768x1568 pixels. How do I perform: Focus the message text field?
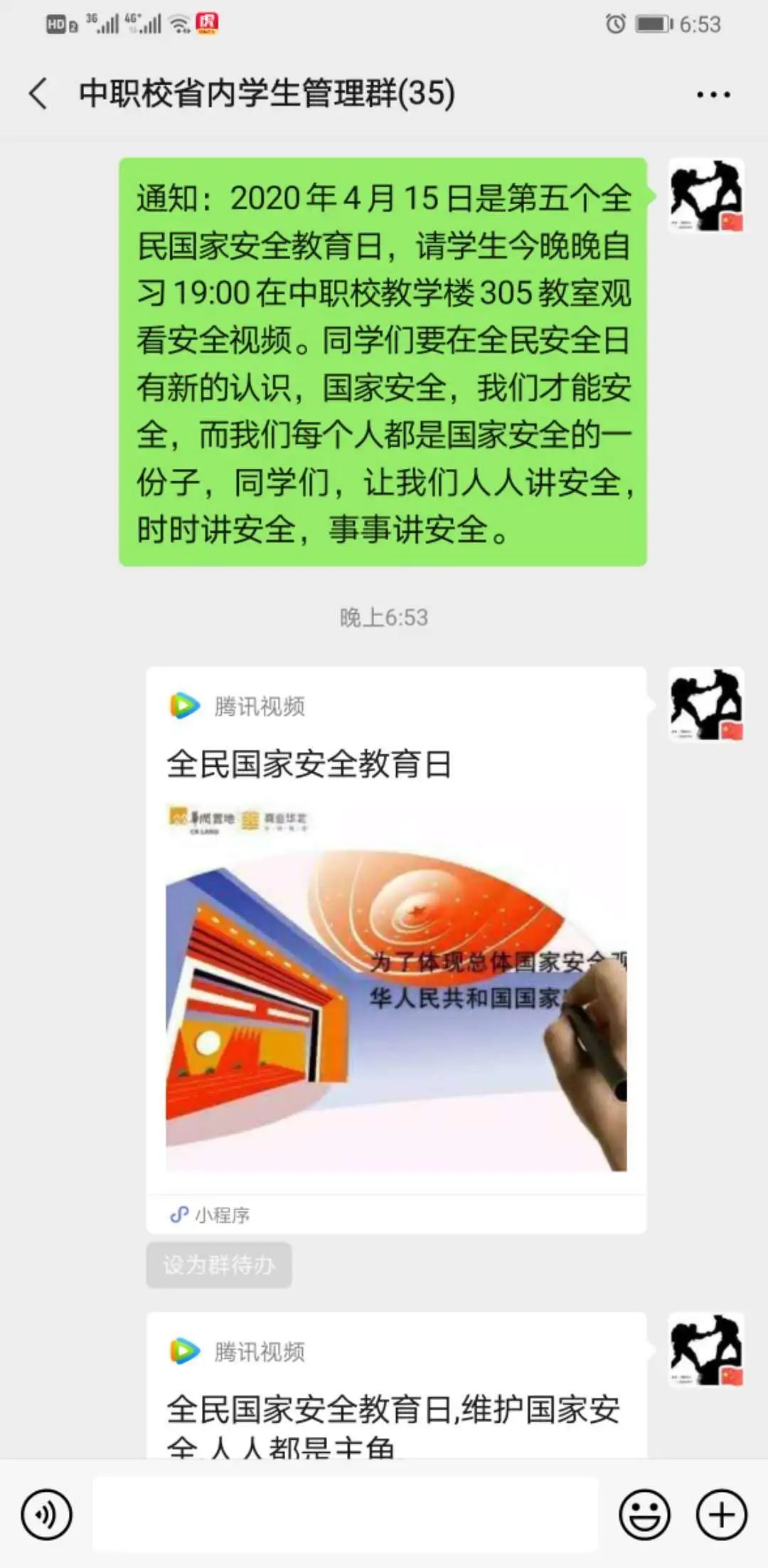tap(345, 1514)
